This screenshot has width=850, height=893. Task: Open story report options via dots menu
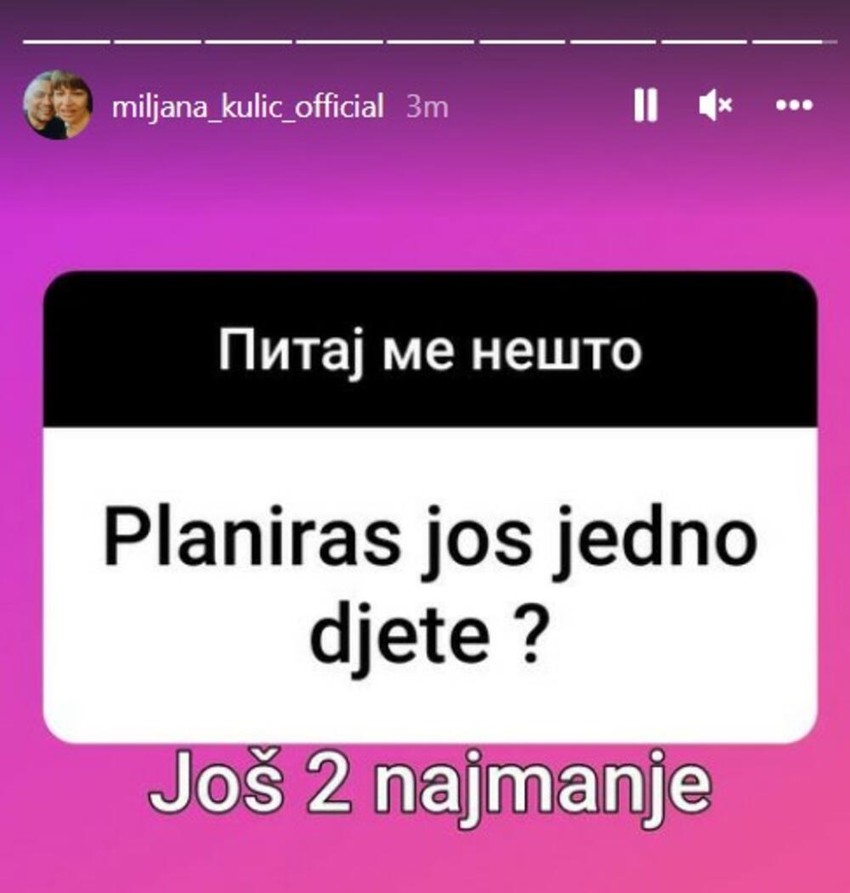[x=793, y=103]
